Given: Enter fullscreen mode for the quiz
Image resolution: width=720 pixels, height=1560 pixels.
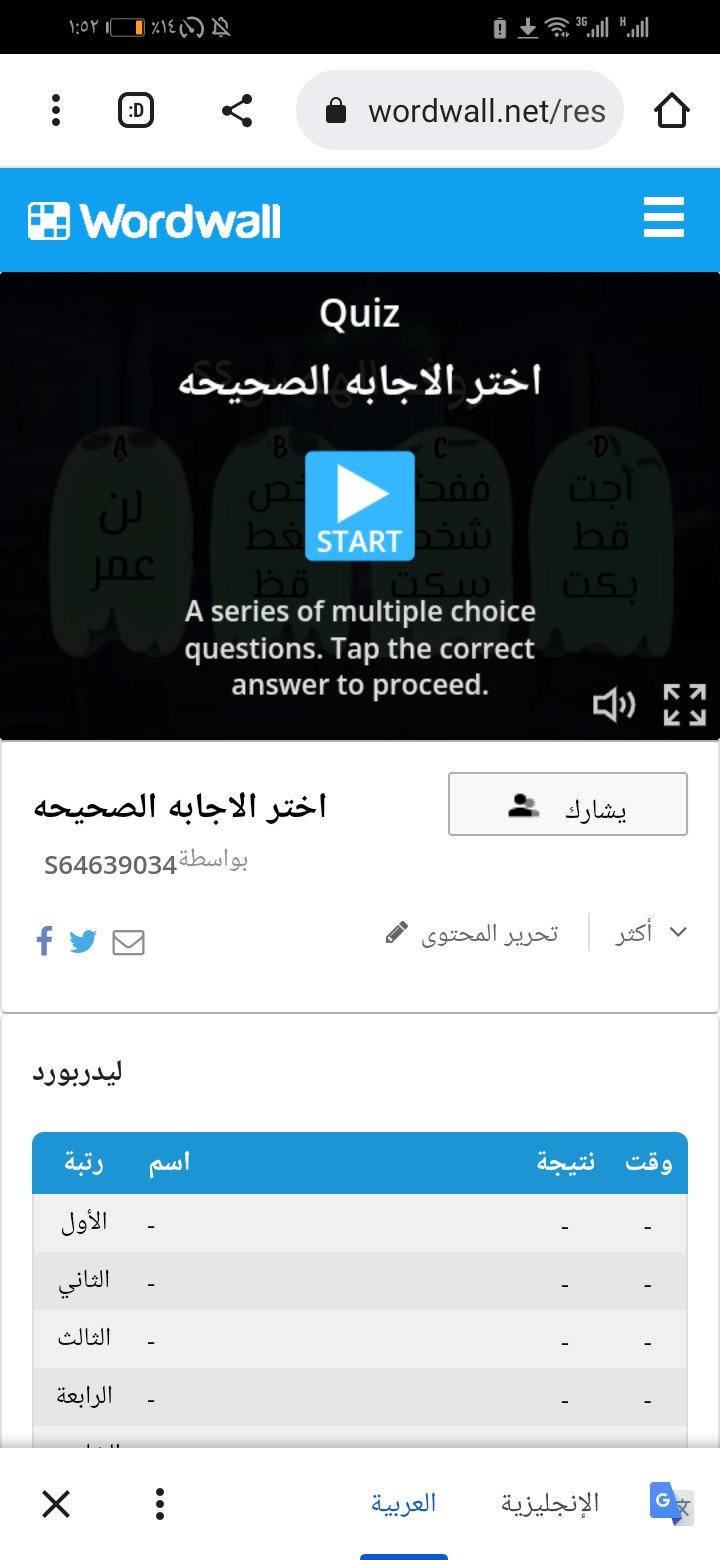Looking at the screenshot, I should pyautogui.click(x=685, y=705).
